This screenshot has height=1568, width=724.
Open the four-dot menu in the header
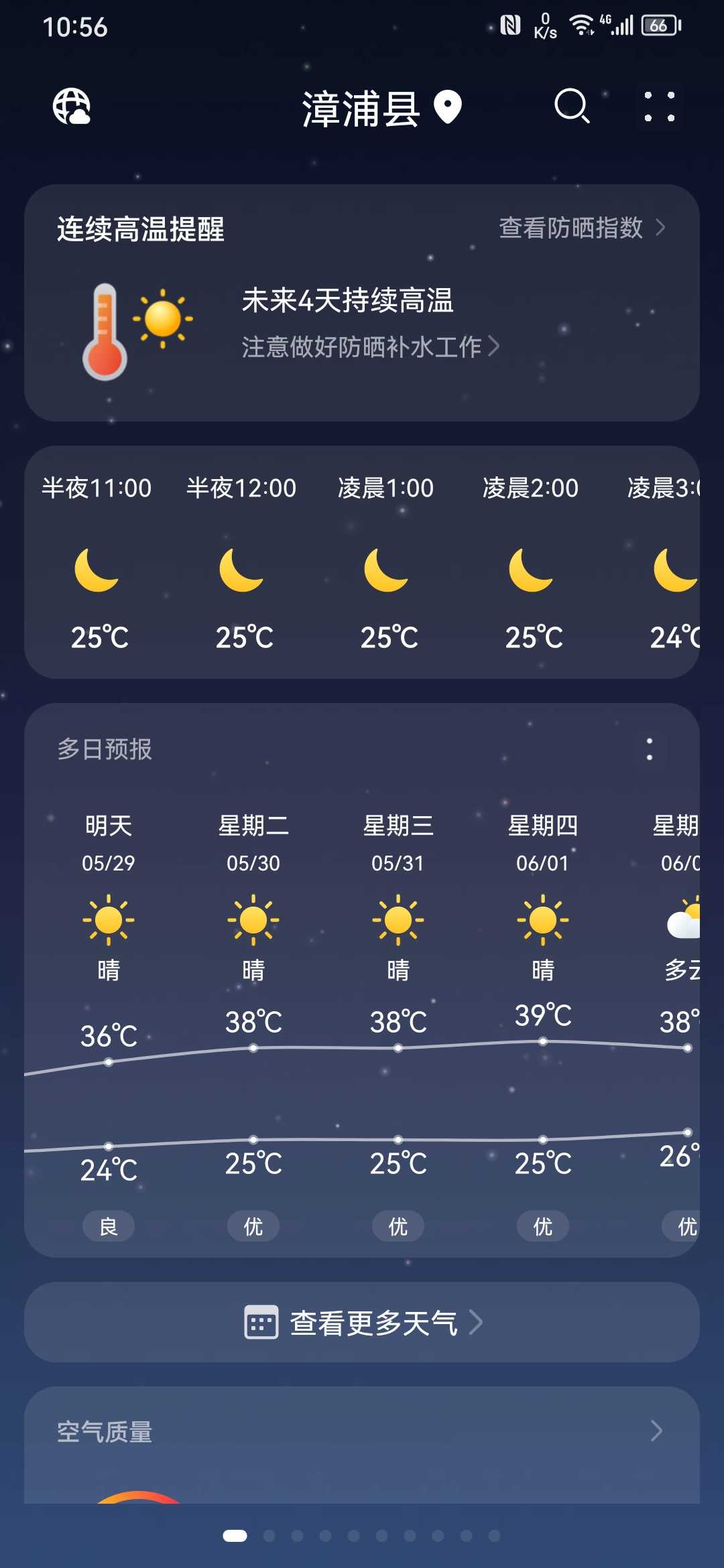point(659,107)
